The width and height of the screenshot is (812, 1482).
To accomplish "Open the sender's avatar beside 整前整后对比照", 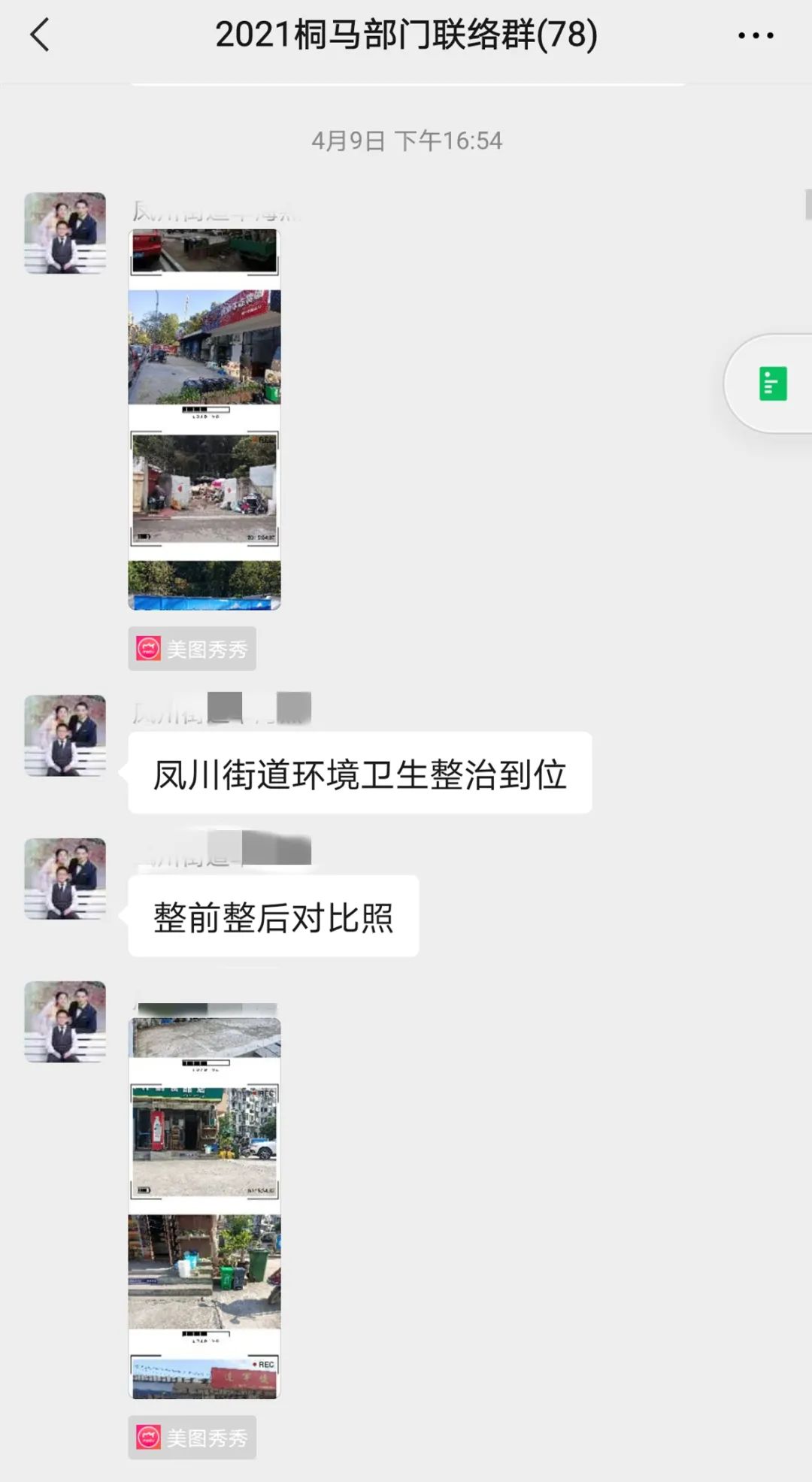I will pos(65,878).
